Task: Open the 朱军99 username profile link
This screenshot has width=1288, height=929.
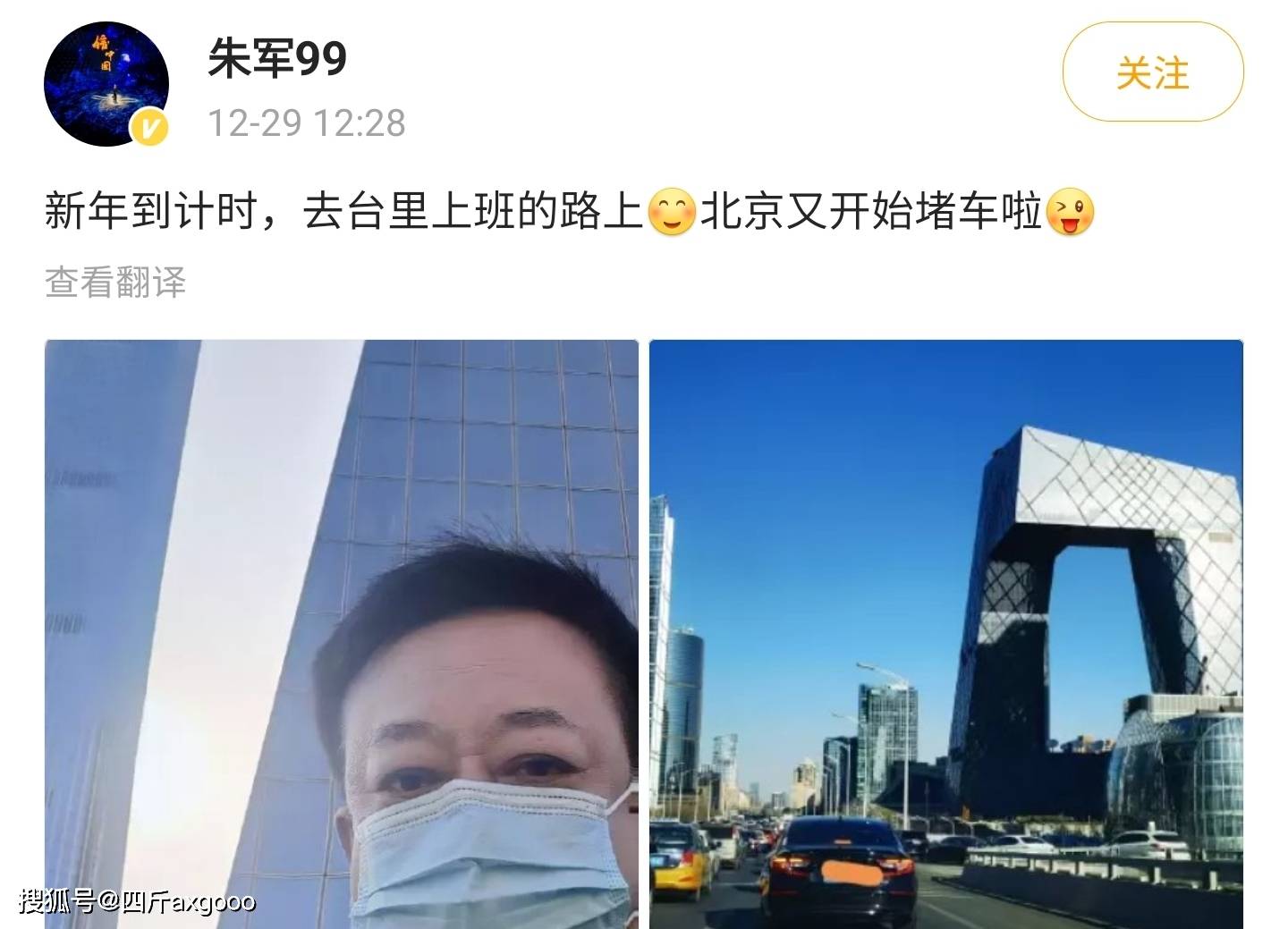Action: [x=277, y=59]
